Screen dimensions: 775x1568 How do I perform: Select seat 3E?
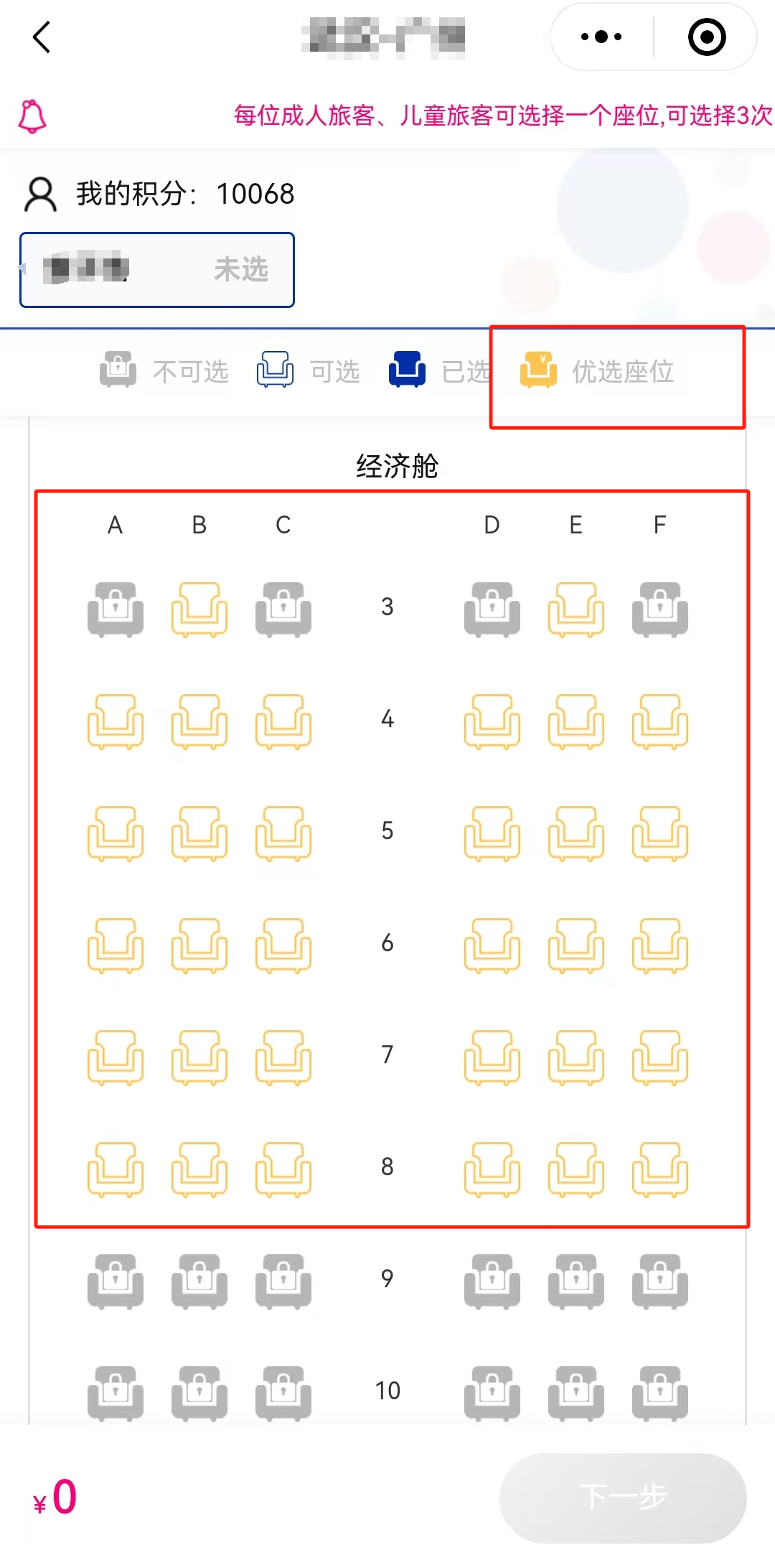pyautogui.click(x=576, y=610)
